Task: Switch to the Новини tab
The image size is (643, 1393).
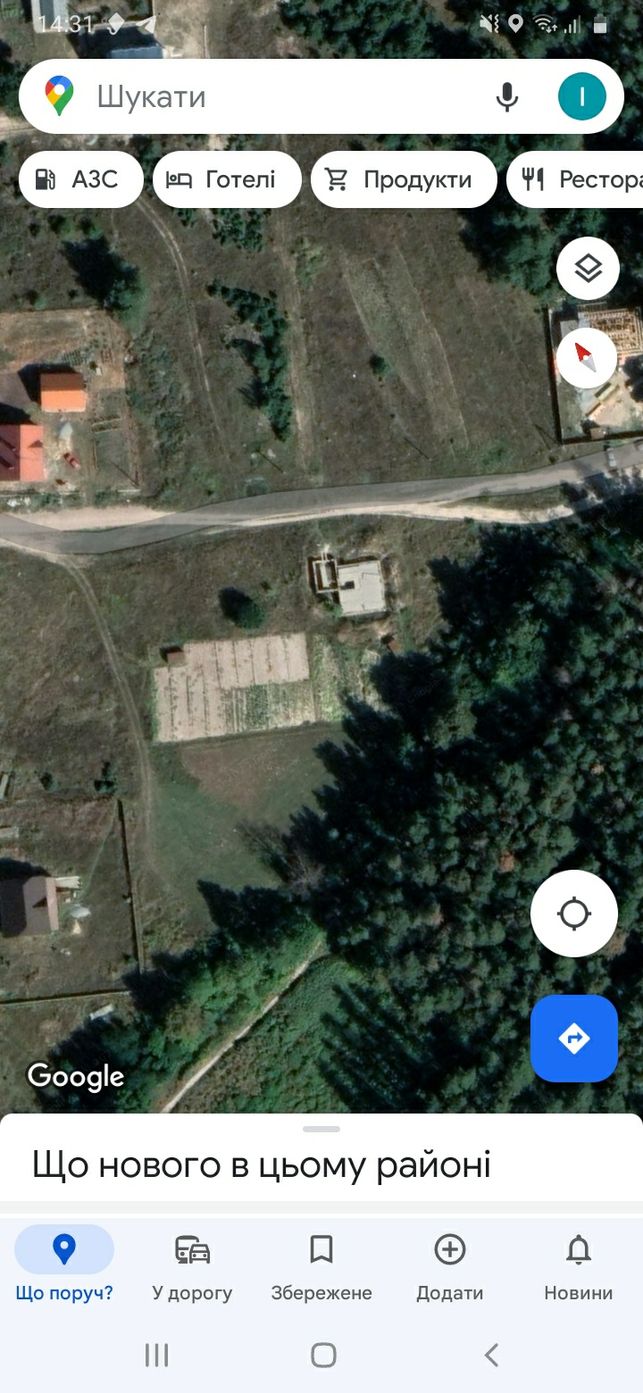Action: point(578,1265)
